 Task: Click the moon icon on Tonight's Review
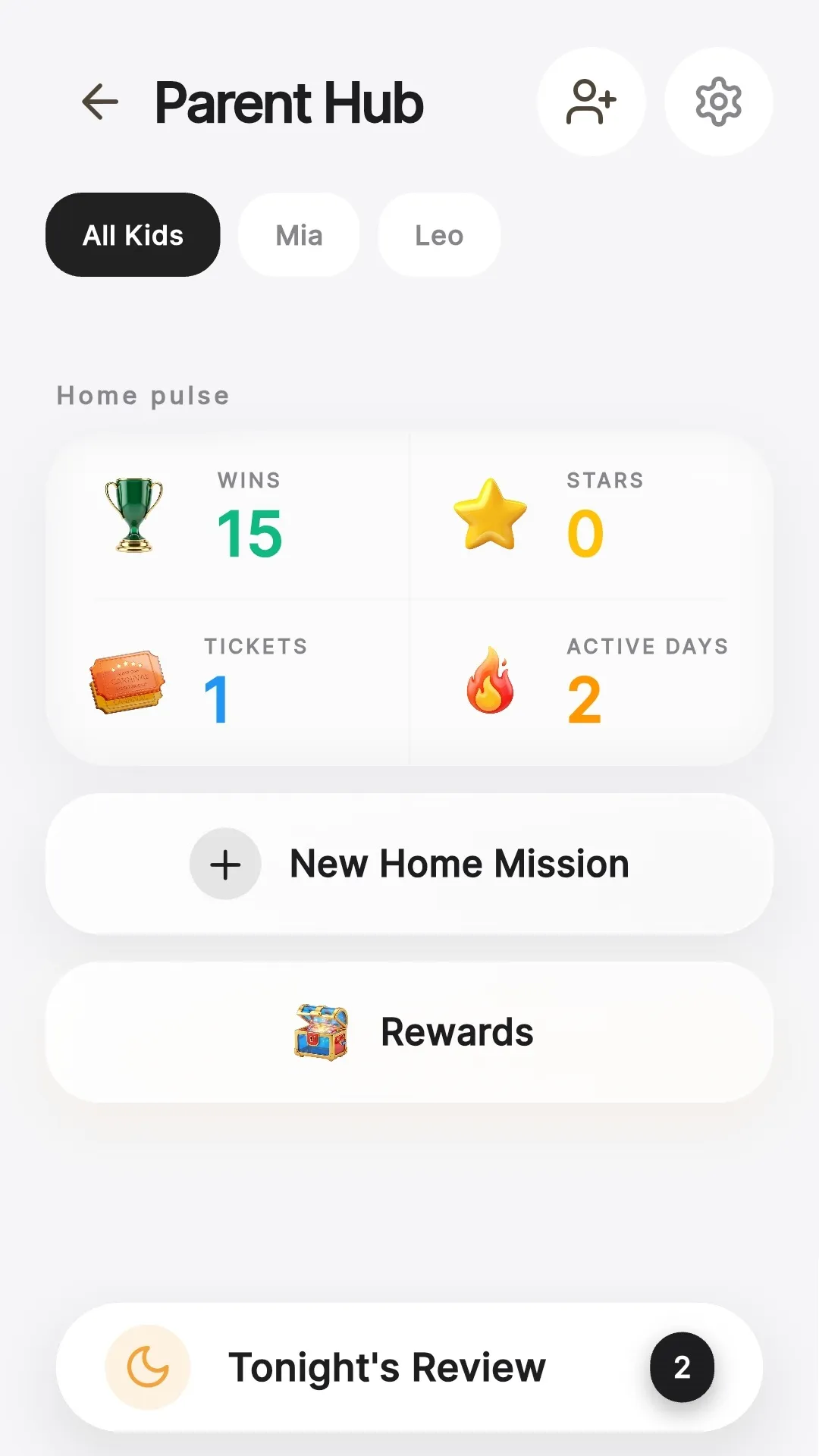click(x=148, y=1367)
